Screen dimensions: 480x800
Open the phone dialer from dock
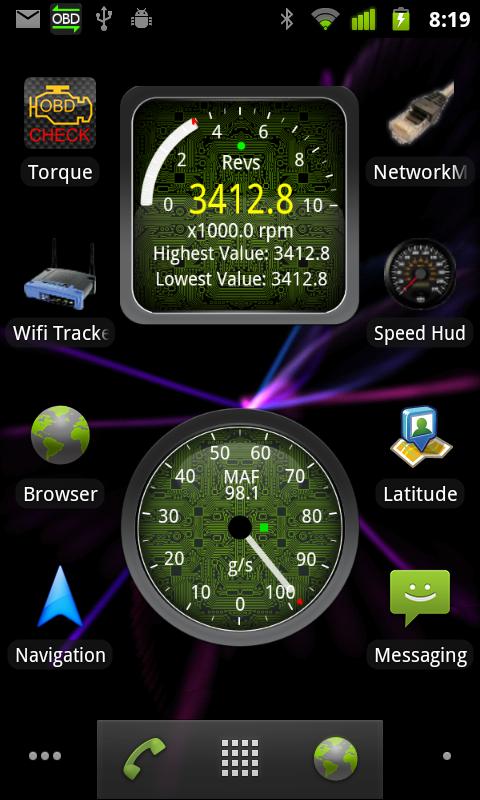click(x=145, y=758)
